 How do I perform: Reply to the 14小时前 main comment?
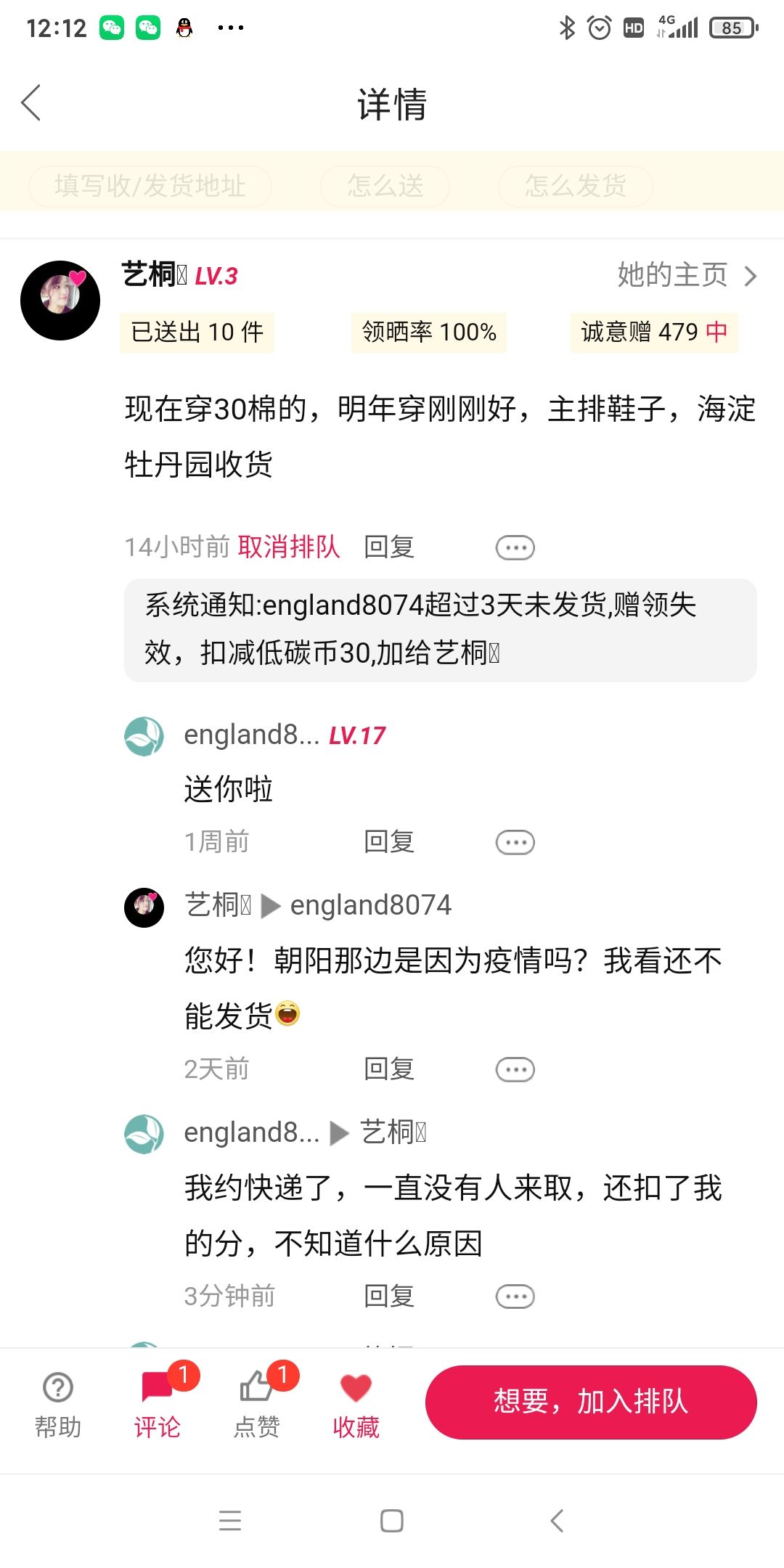(389, 547)
